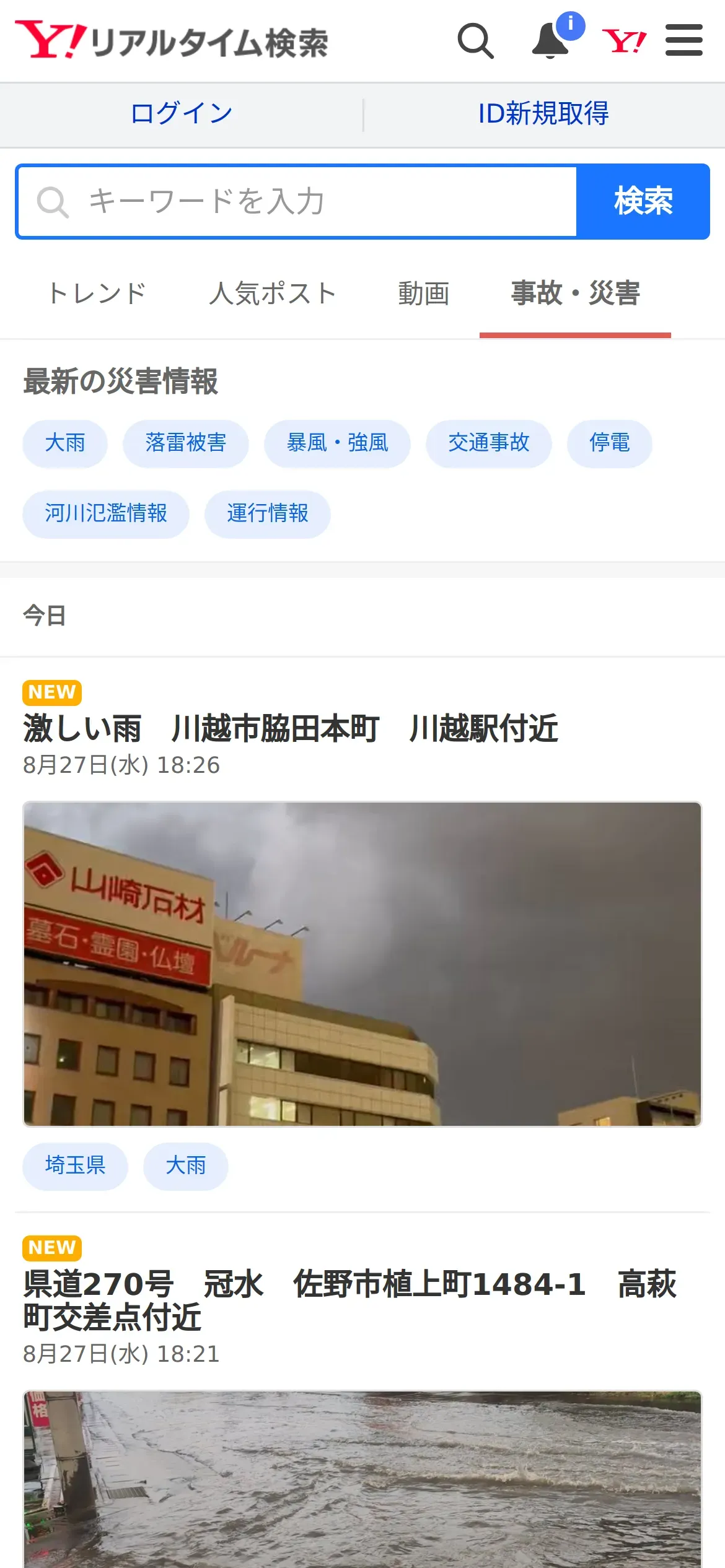Viewport: 725px width, 1568px height.
Task: Tap the 停電 chip
Action: pyautogui.click(x=609, y=443)
